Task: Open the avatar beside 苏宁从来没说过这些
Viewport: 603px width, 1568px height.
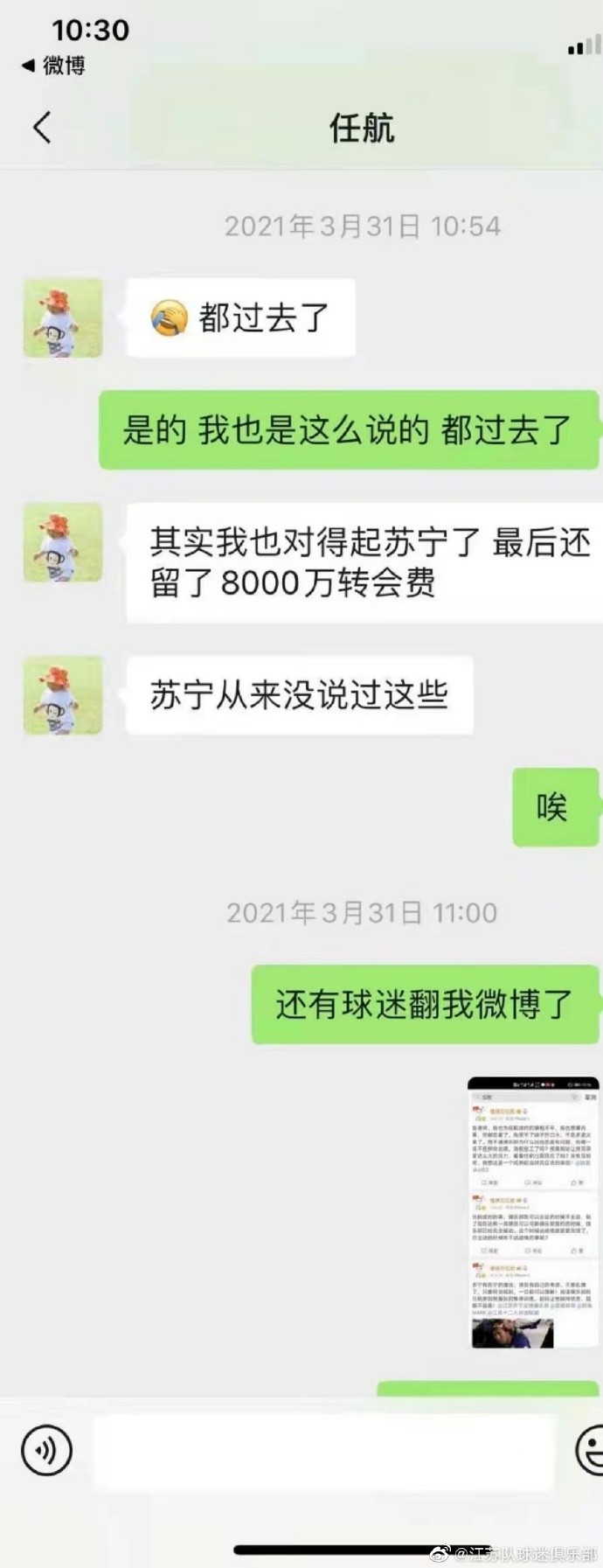Action: [63, 695]
